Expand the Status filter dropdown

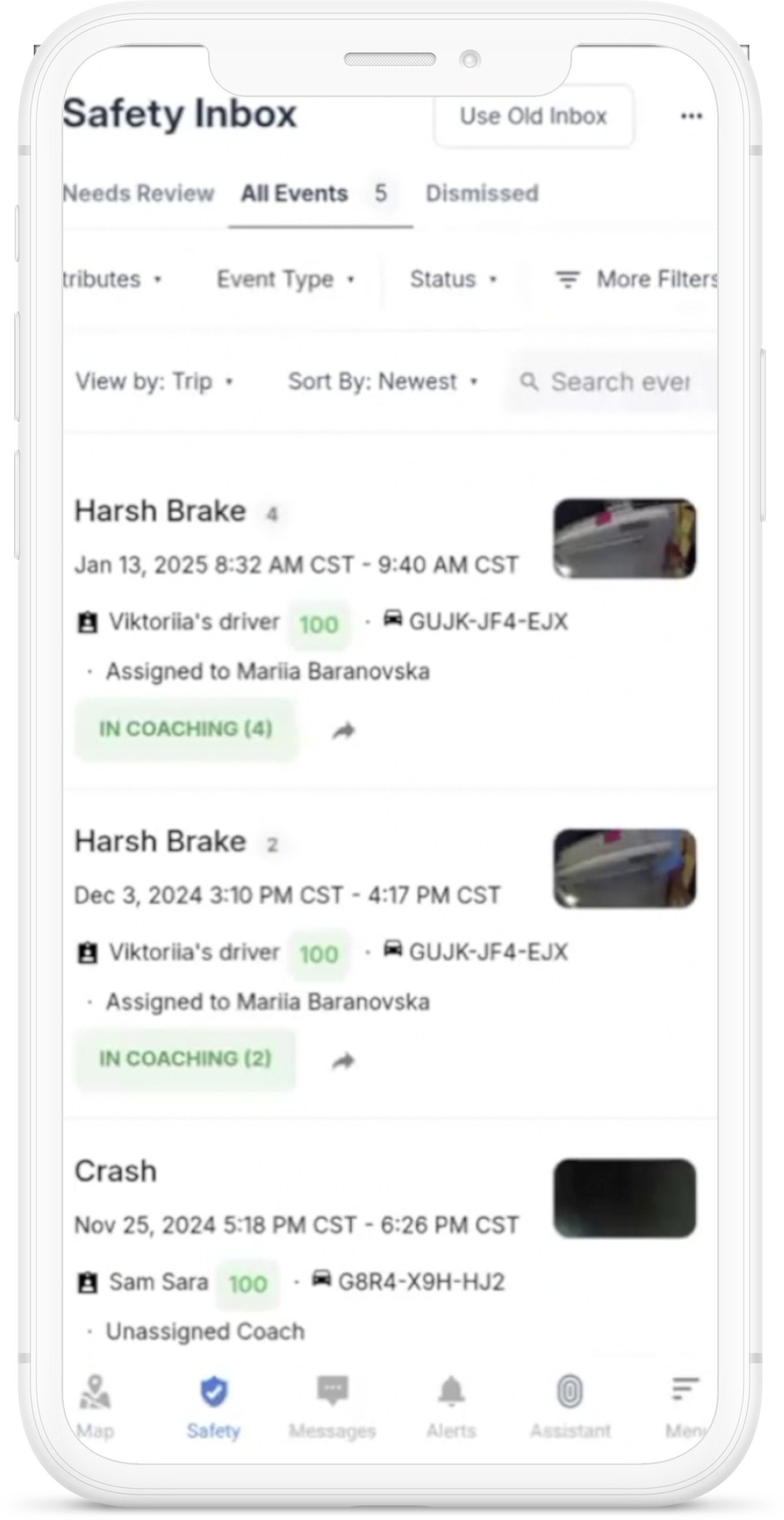(453, 279)
